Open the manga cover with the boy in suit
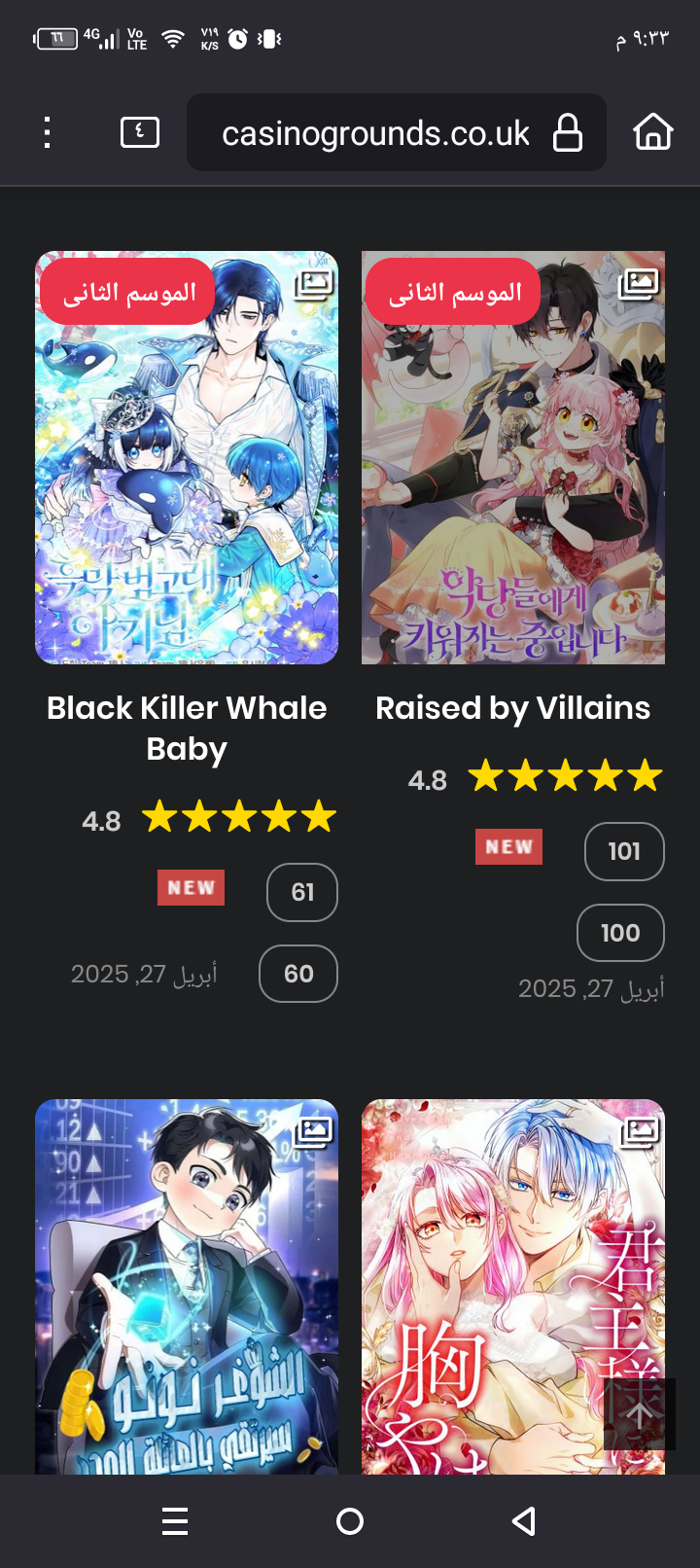The image size is (700, 1568). point(187,1287)
